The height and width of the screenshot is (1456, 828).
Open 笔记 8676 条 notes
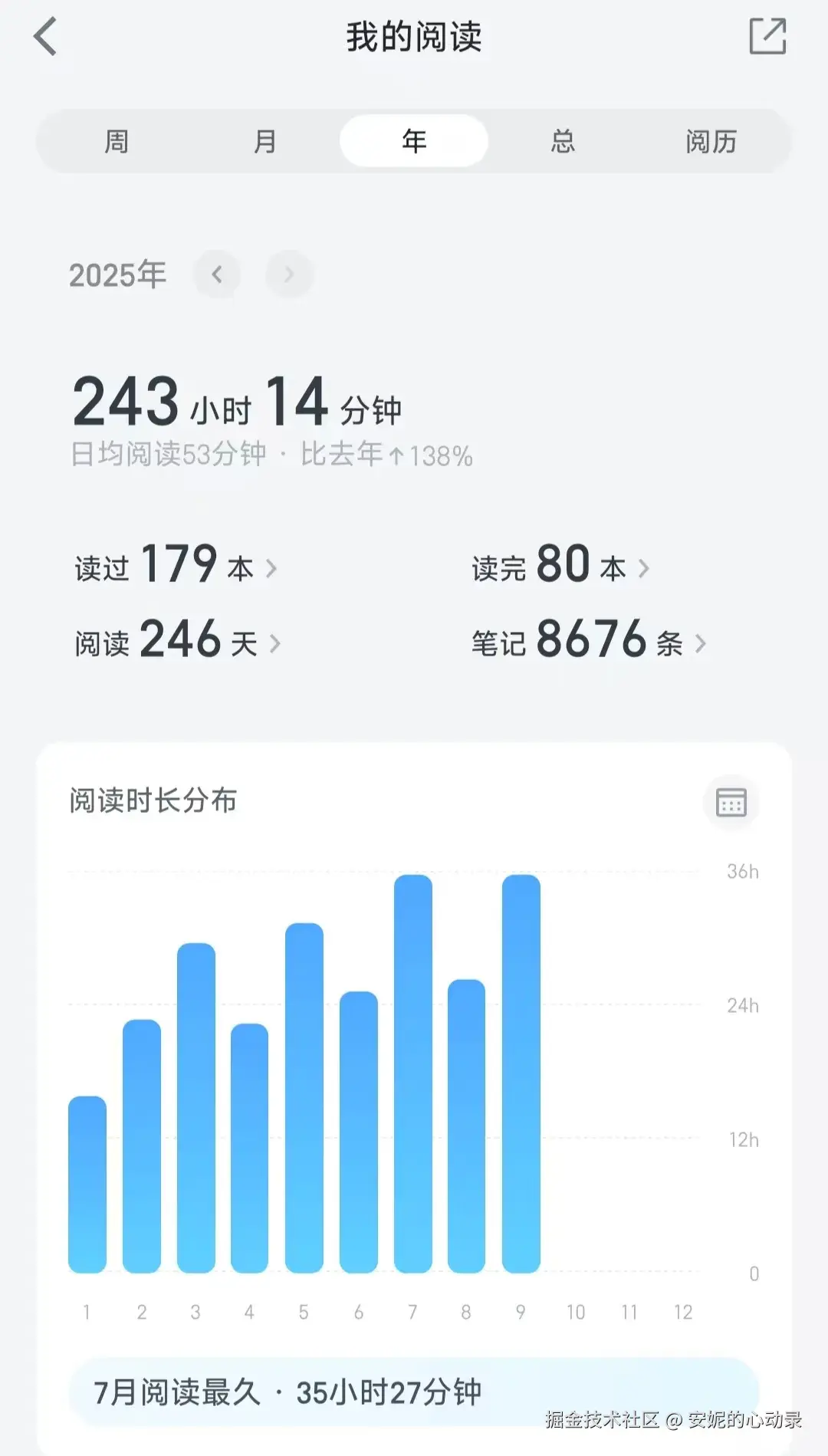pyautogui.click(x=589, y=641)
